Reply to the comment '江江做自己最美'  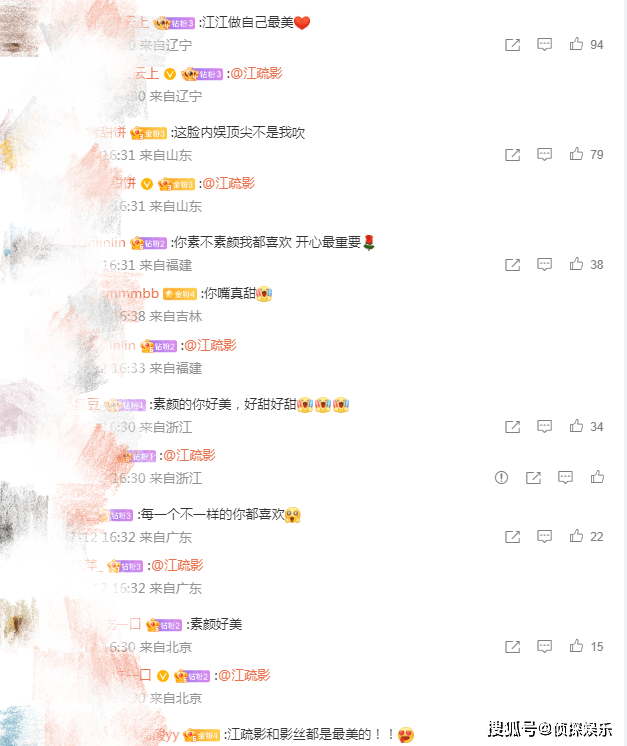545,45
